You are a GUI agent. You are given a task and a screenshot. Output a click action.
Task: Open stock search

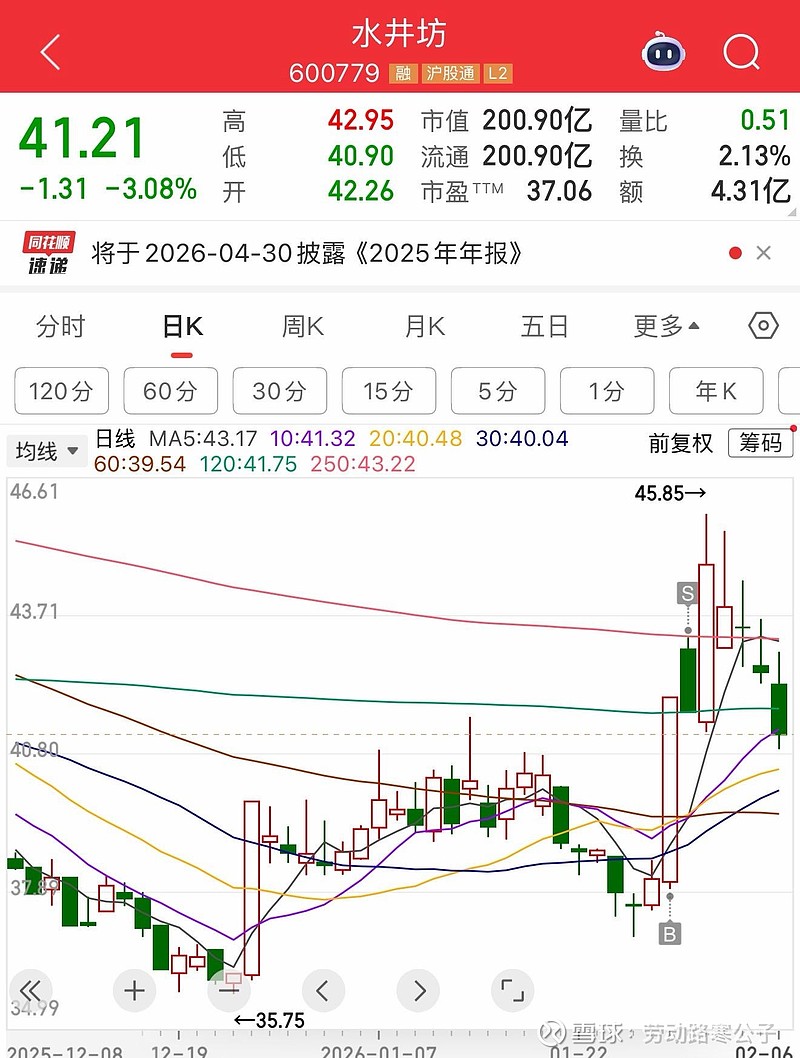(x=742, y=51)
